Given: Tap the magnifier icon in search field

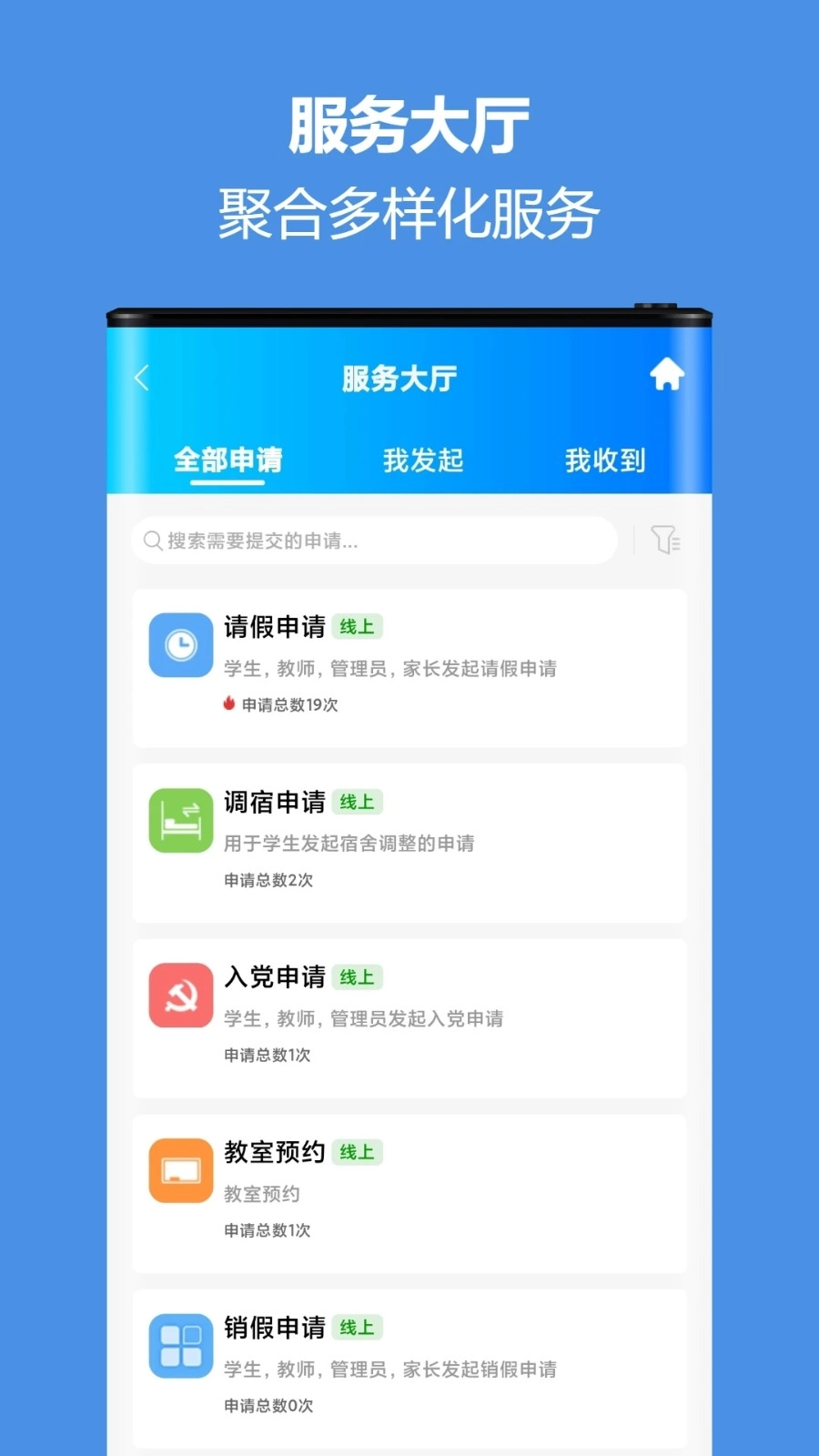Looking at the screenshot, I should tap(152, 541).
